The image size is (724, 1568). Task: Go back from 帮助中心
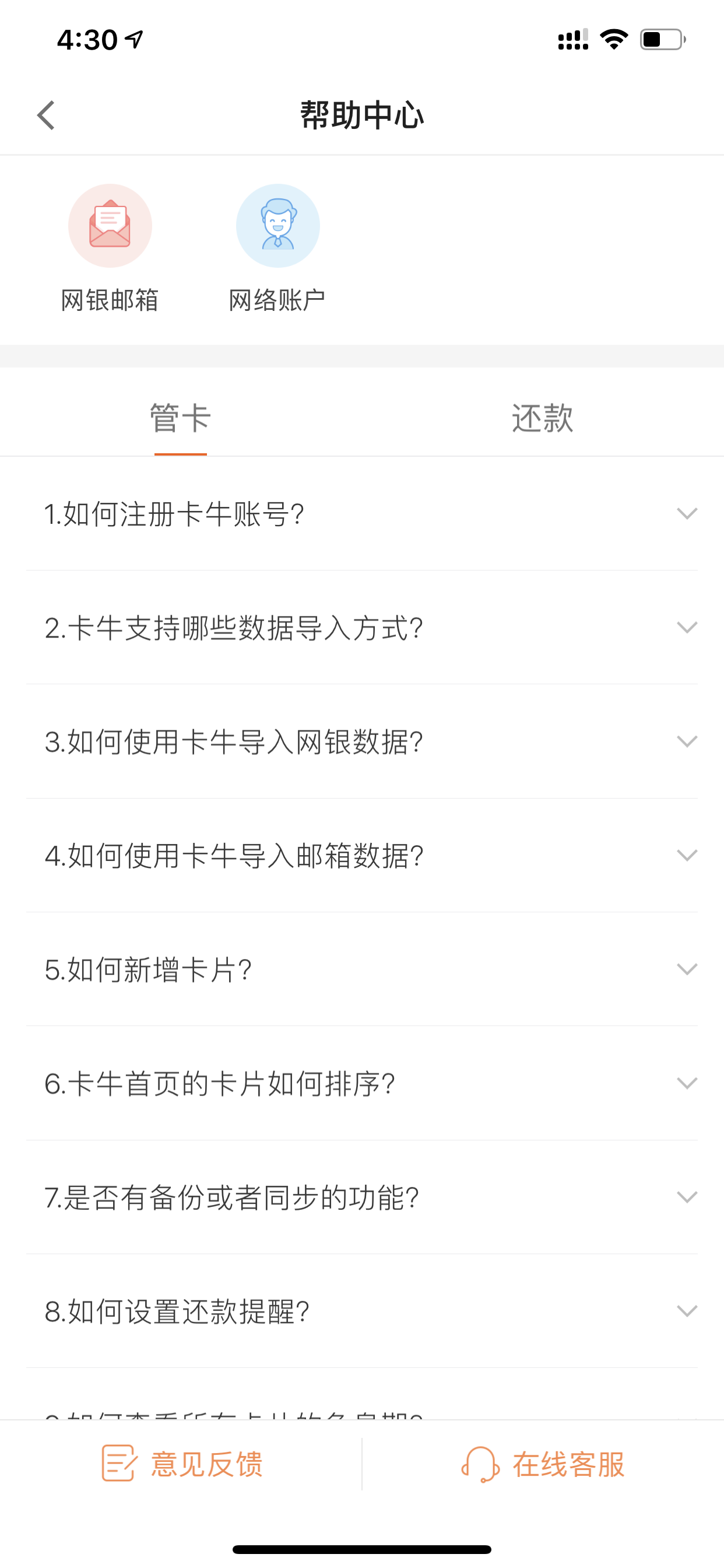(x=46, y=115)
